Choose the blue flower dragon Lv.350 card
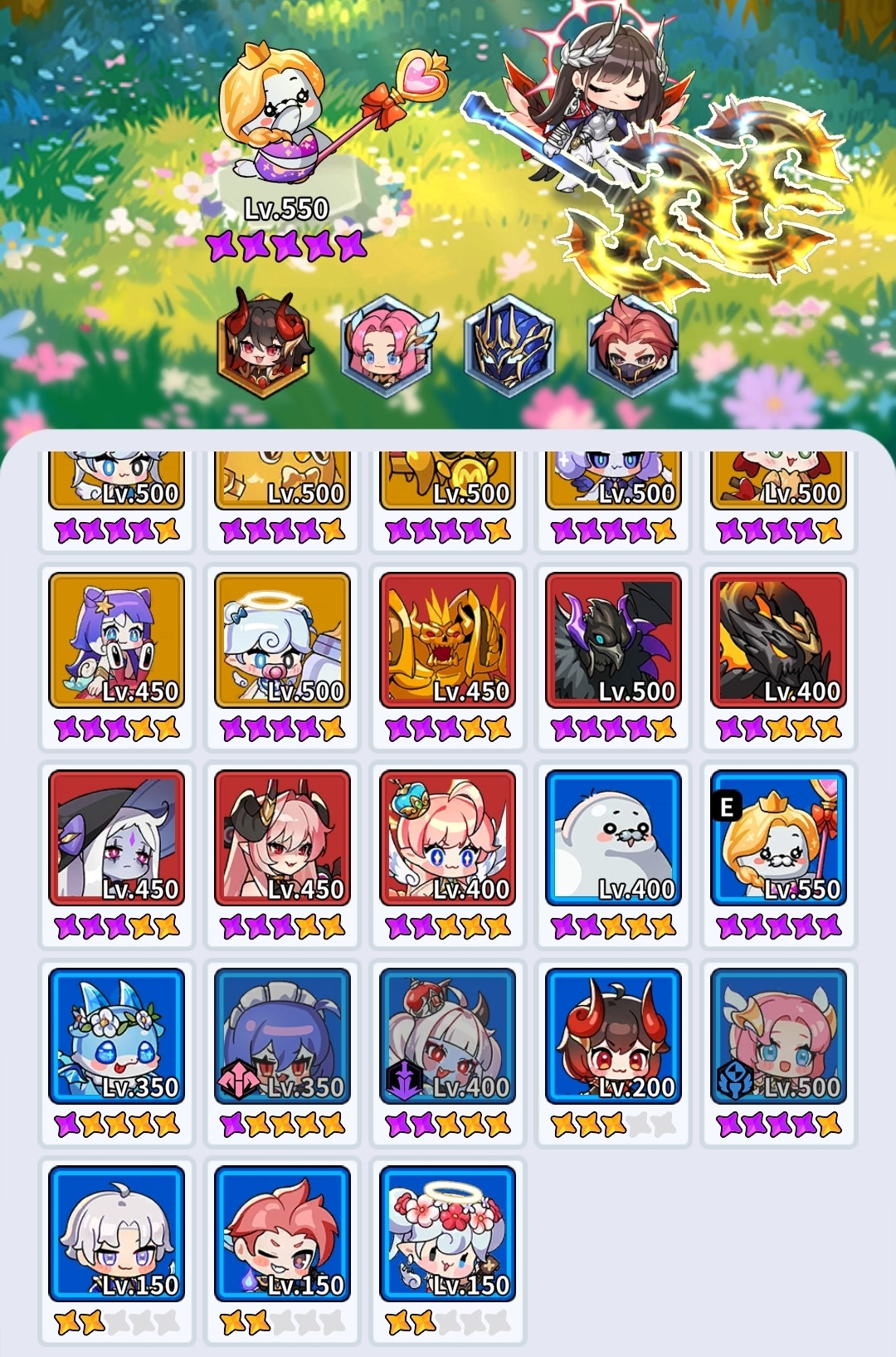The width and height of the screenshot is (896, 1357). [x=116, y=1036]
